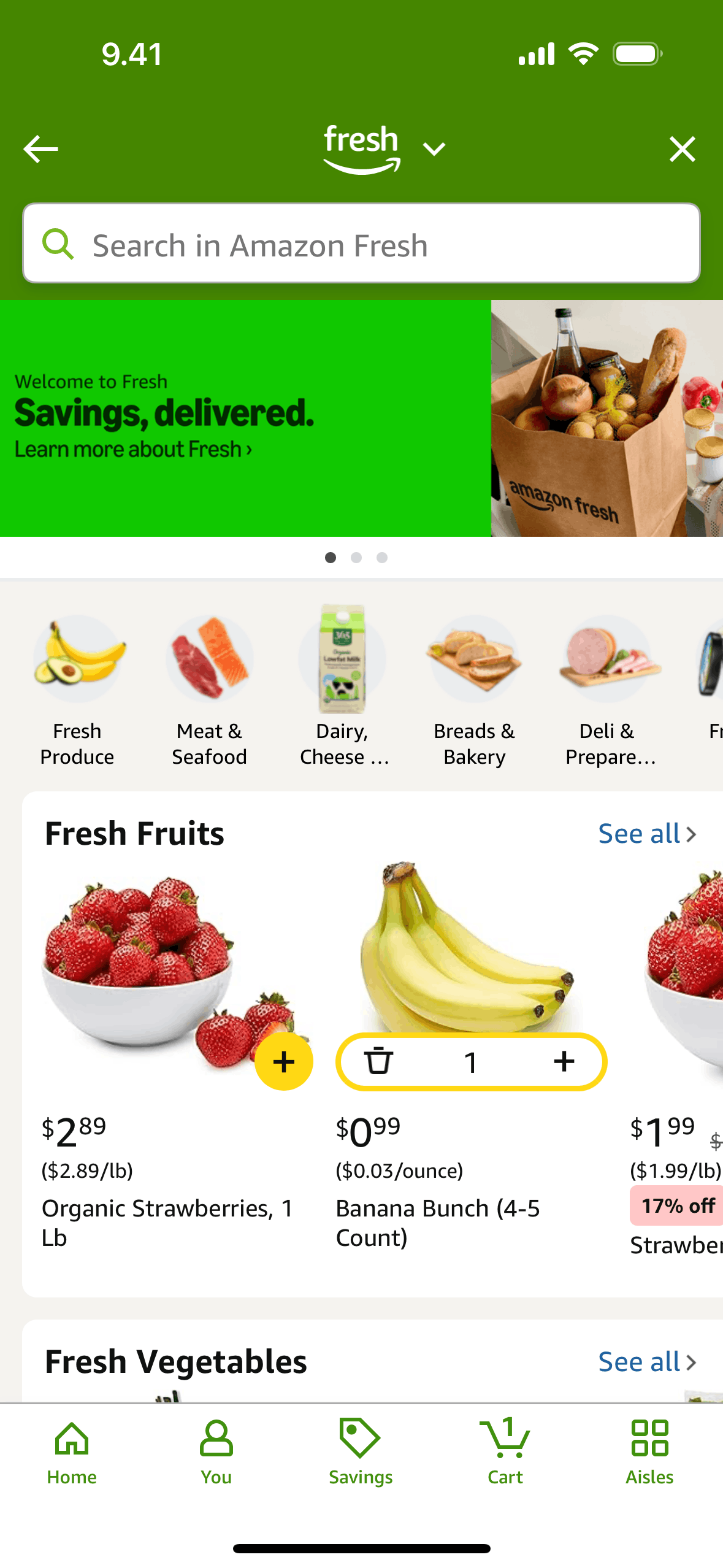Tap the Search in Amazon Fresh field
This screenshot has height=1568, width=723.
[x=361, y=244]
